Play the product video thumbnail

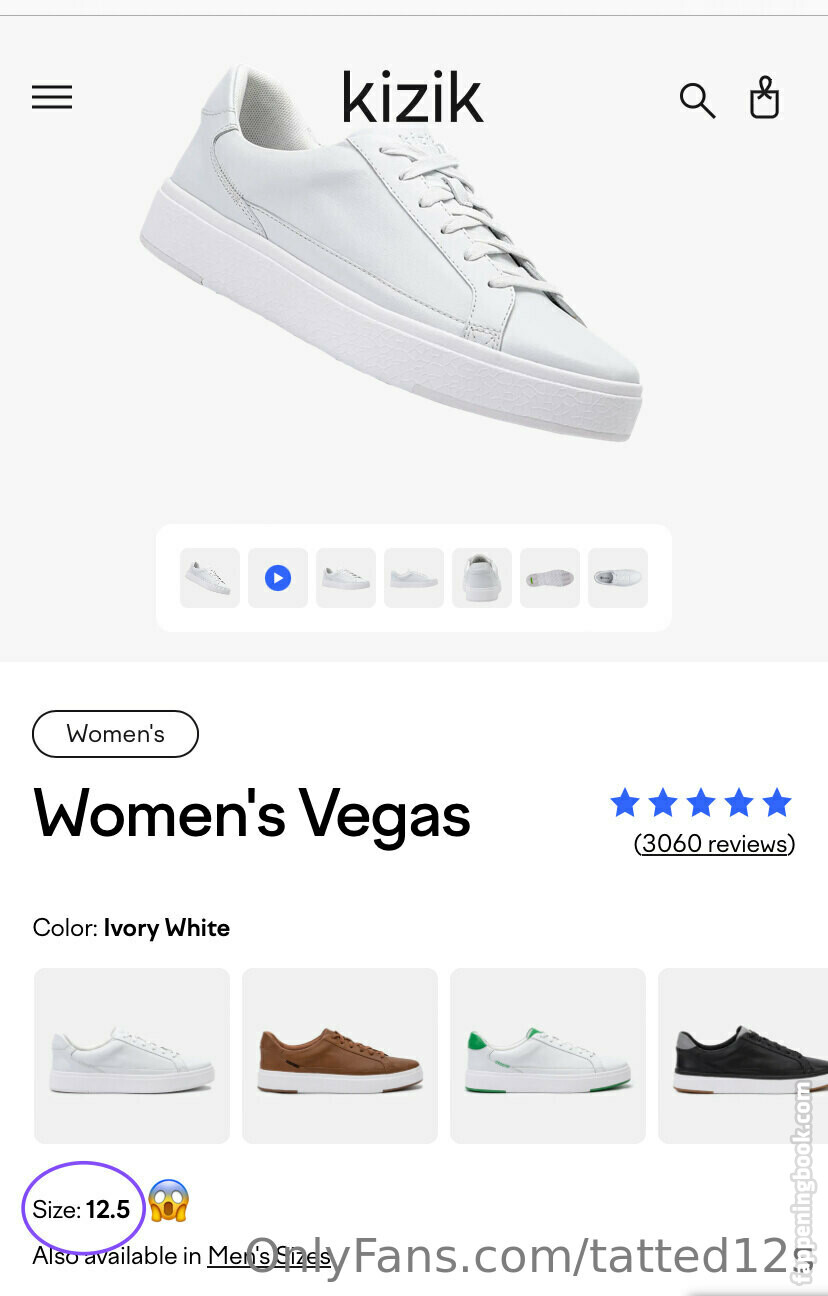[278, 578]
